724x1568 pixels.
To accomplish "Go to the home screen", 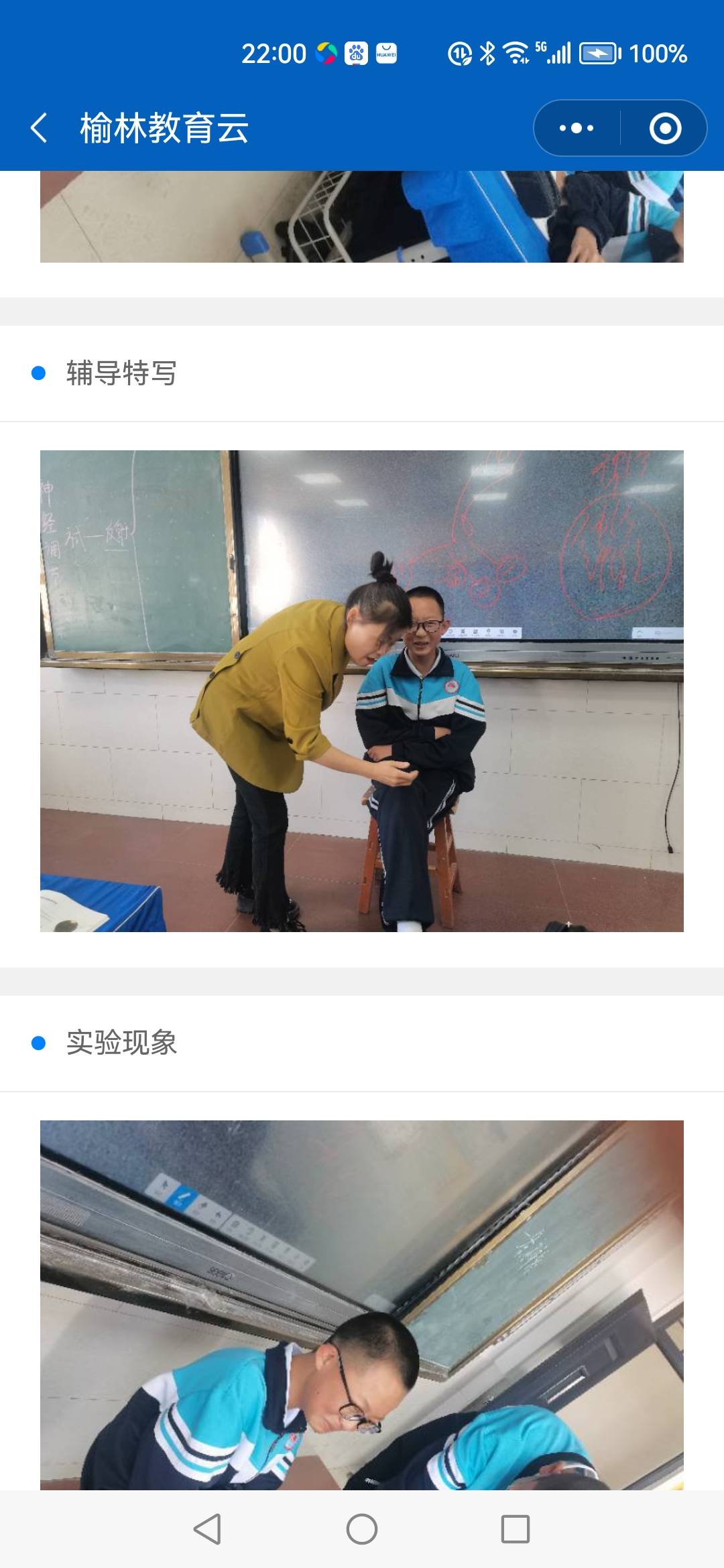I will 362,1529.
